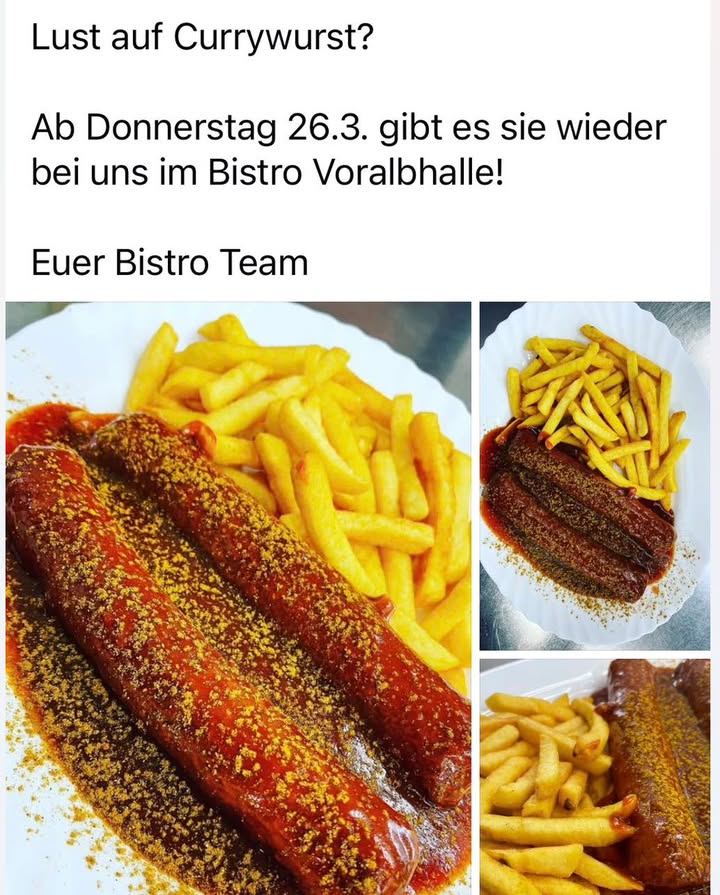Open the large currywurst close-up photo
The width and height of the screenshot is (720, 895).
238,598
